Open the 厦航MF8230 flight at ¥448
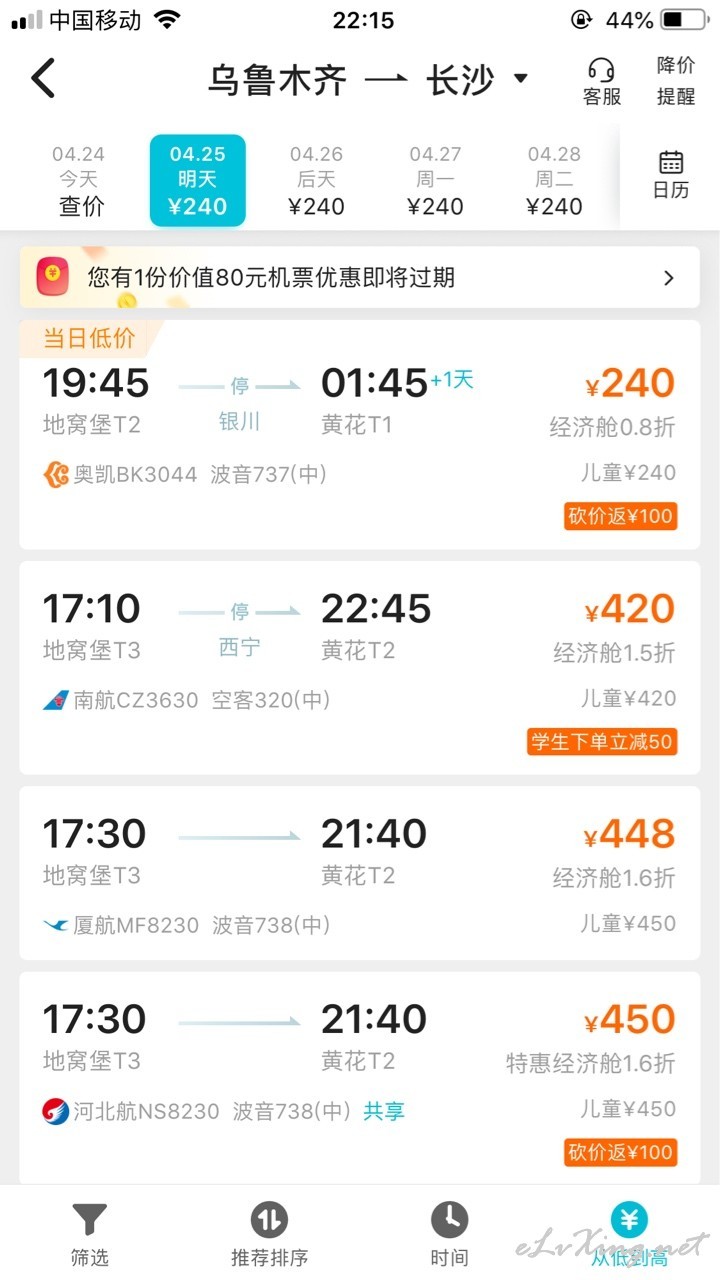Image resolution: width=720 pixels, height=1280 pixels. click(x=360, y=873)
